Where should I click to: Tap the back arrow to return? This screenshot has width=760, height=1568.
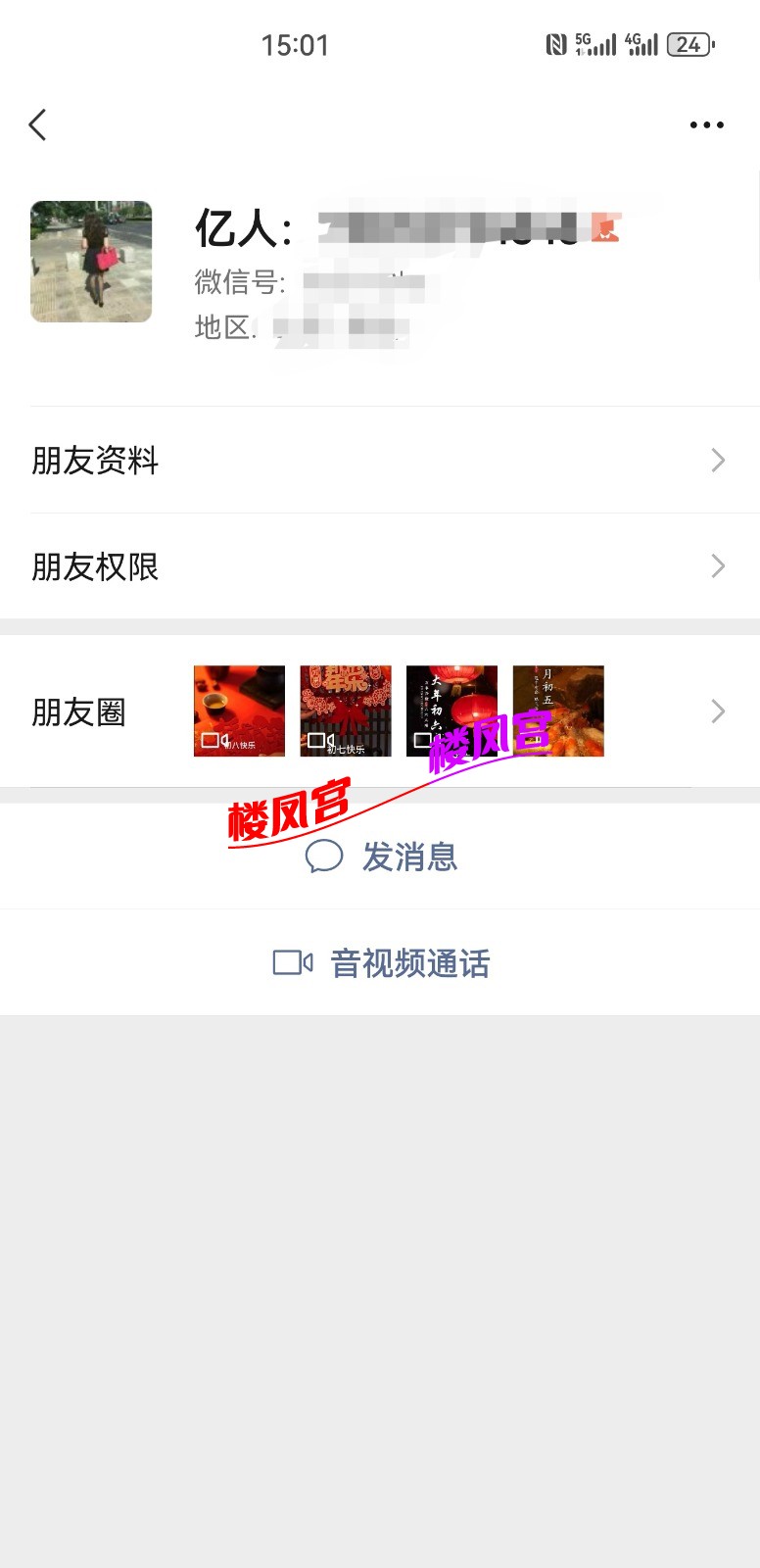tap(37, 124)
